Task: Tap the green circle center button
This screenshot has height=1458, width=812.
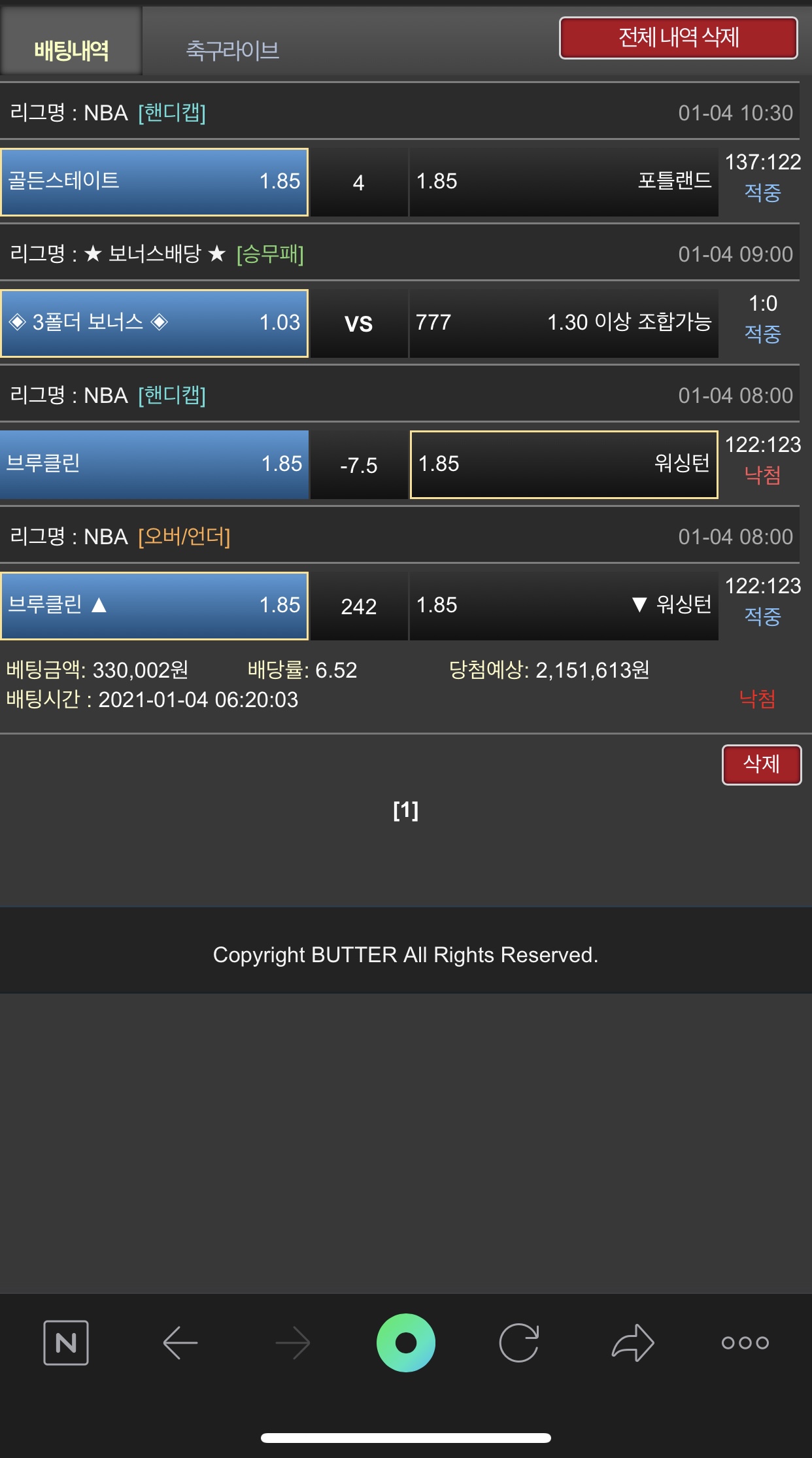Action: click(405, 1342)
